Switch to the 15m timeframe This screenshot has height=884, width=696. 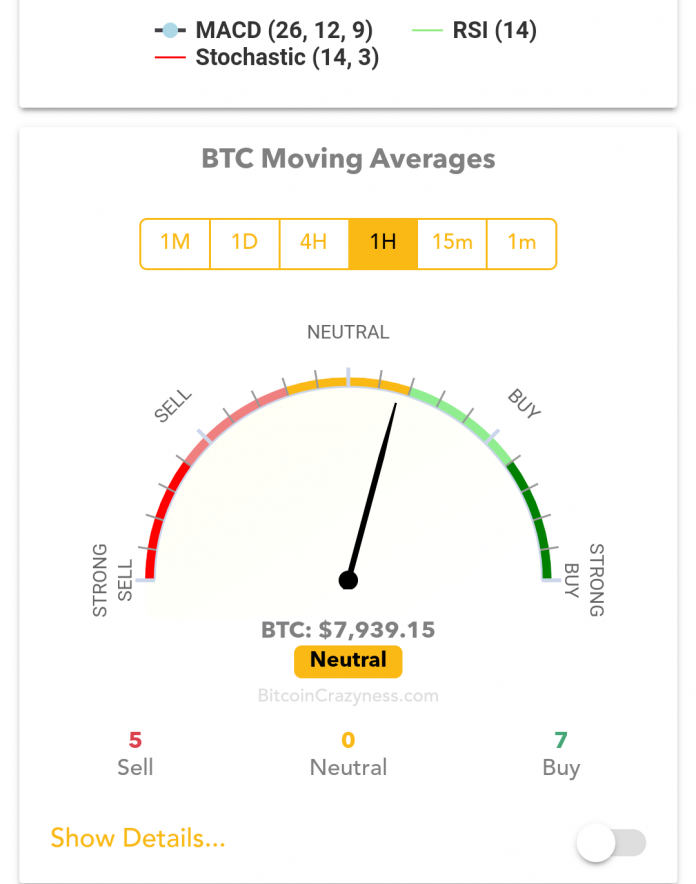click(x=452, y=244)
